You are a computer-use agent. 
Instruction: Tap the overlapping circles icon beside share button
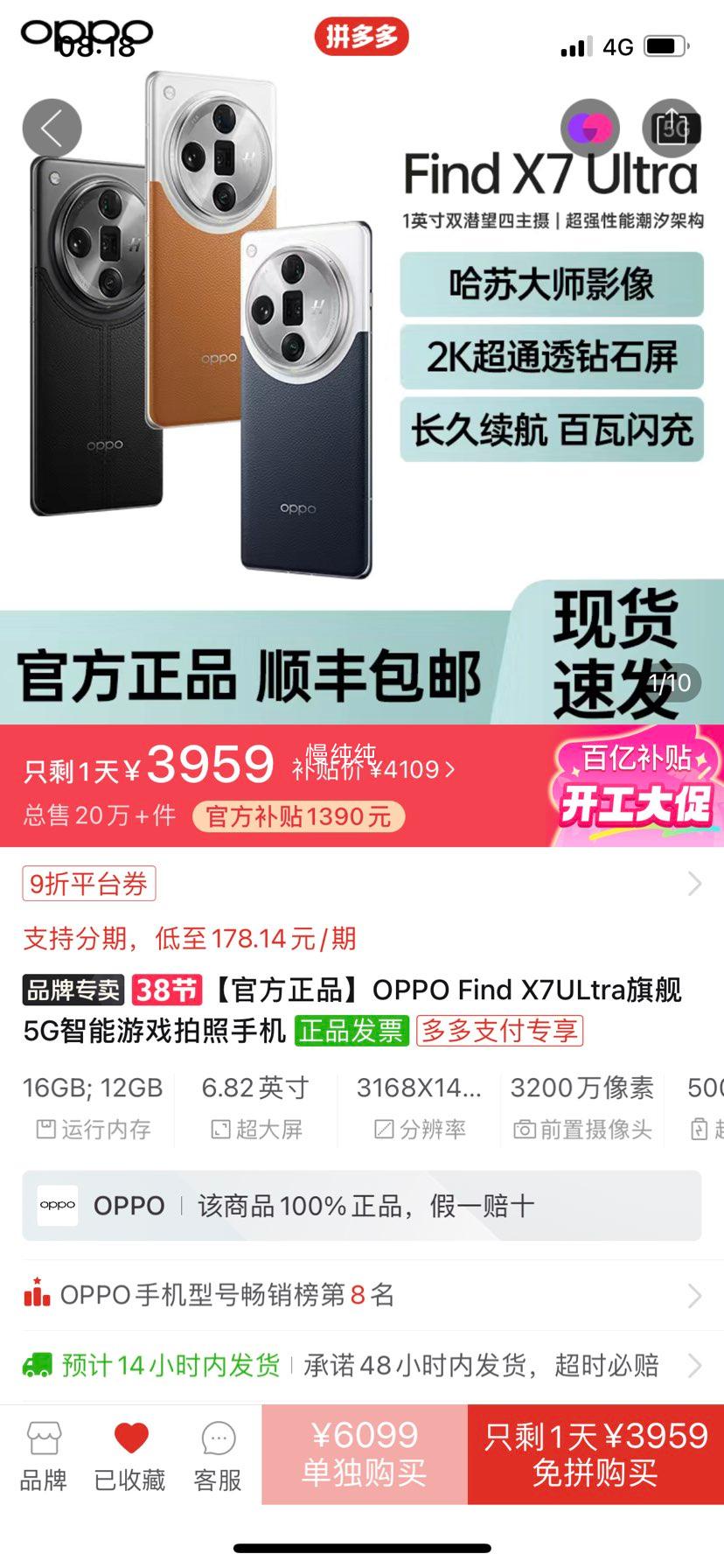[590, 129]
